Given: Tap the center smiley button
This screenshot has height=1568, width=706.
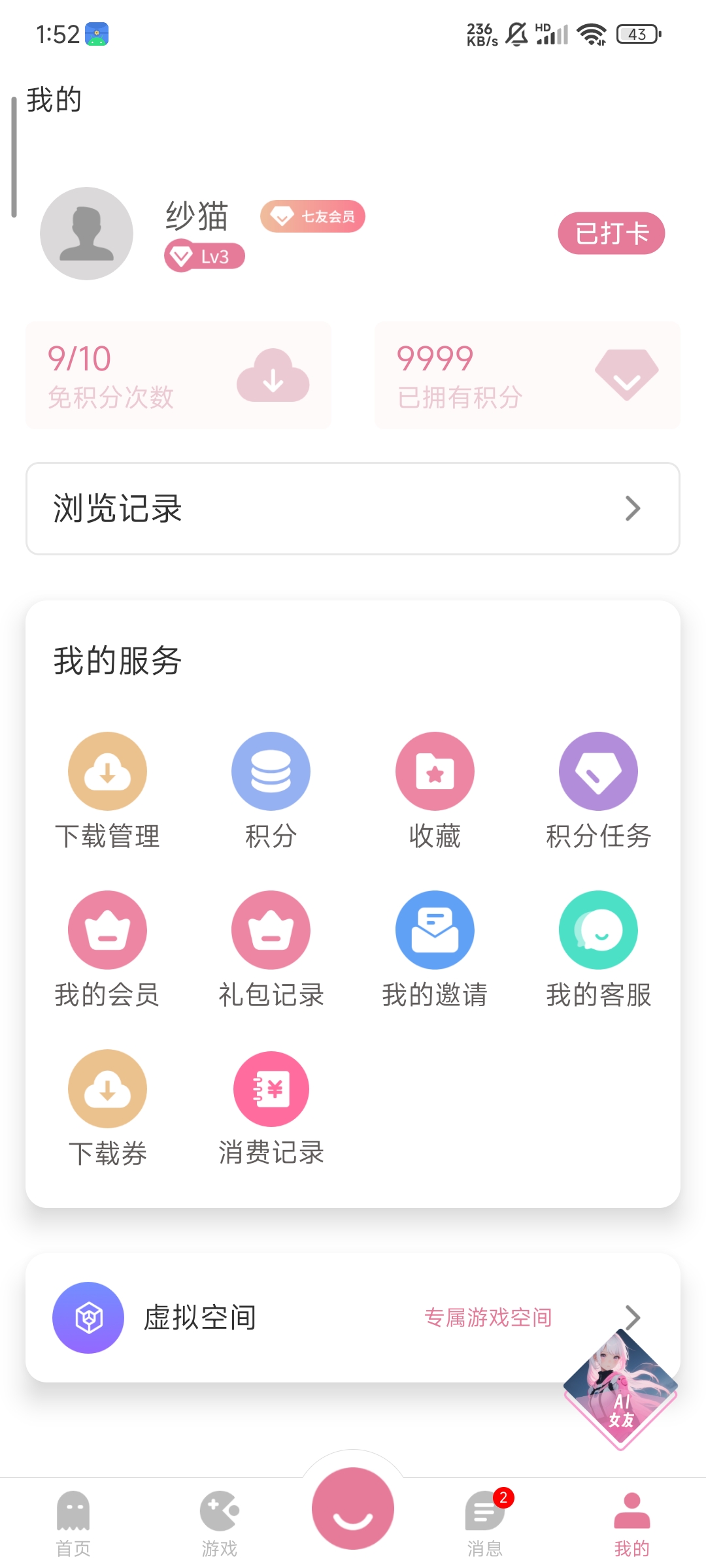Looking at the screenshot, I should point(353,1508).
